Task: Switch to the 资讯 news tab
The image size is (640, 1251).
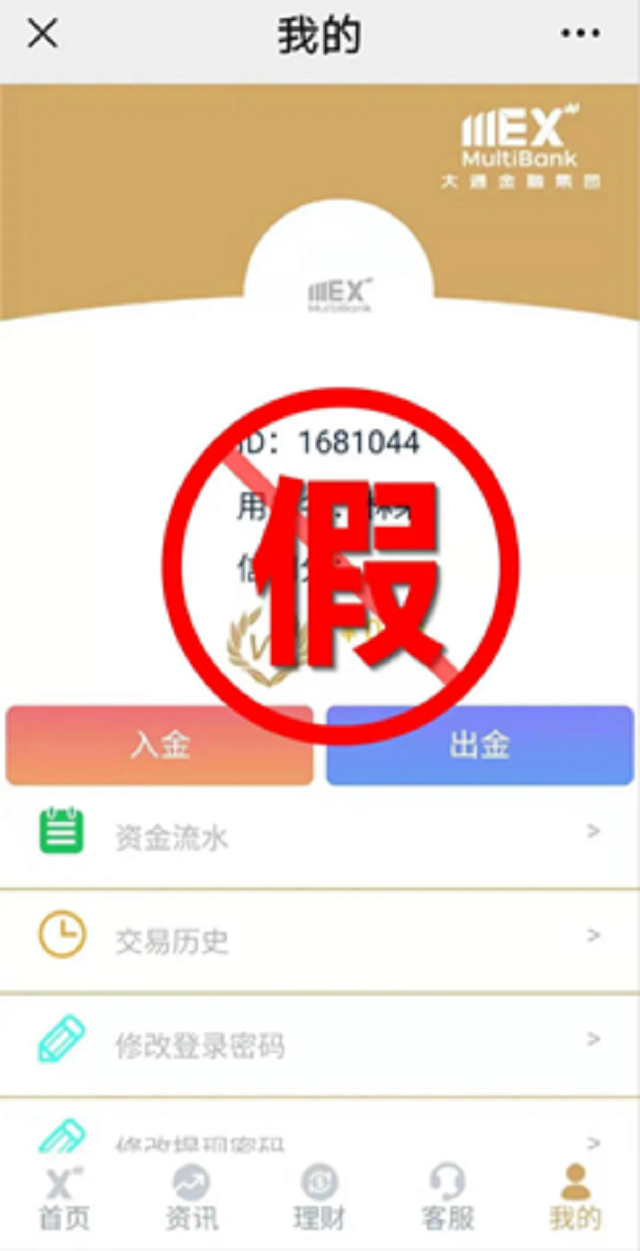Action: [x=191, y=1198]
